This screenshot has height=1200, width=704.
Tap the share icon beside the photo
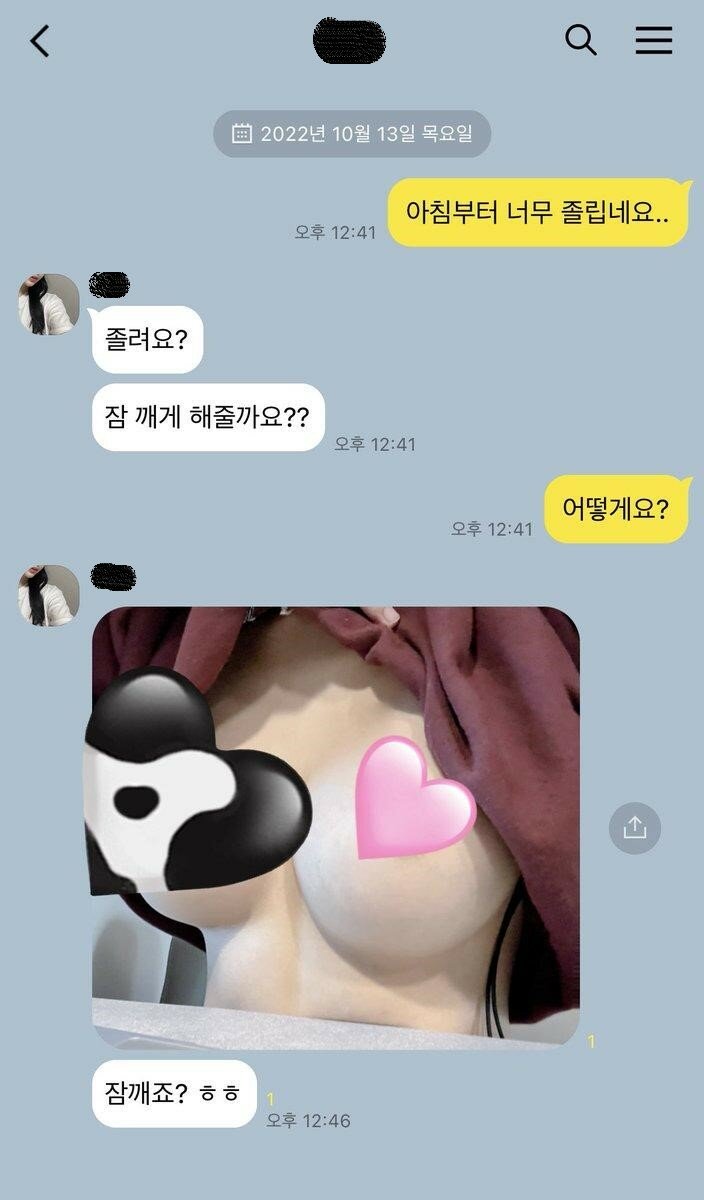coord(635,828)
